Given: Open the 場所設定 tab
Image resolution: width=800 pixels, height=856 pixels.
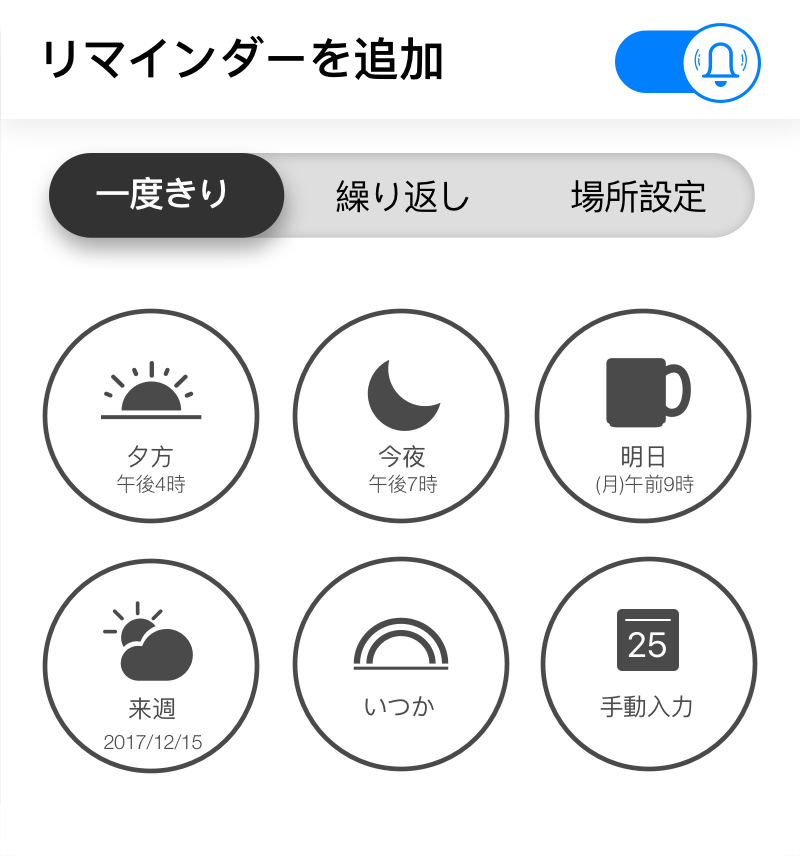Looking at the screenshot, I should click(x=640, y=196).
